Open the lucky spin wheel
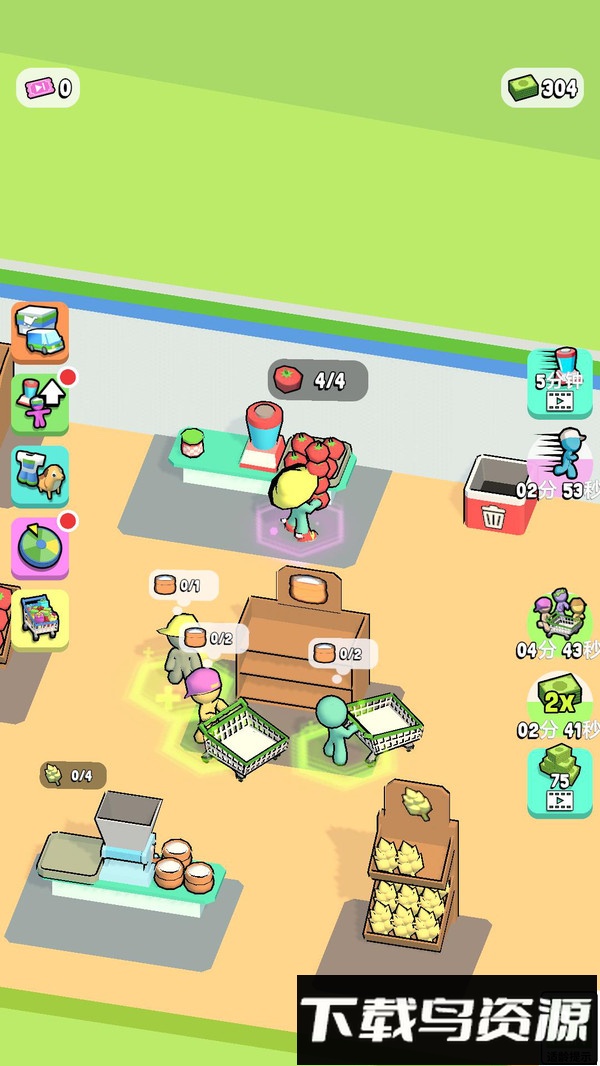600x1066 pixels. (40, 547)
